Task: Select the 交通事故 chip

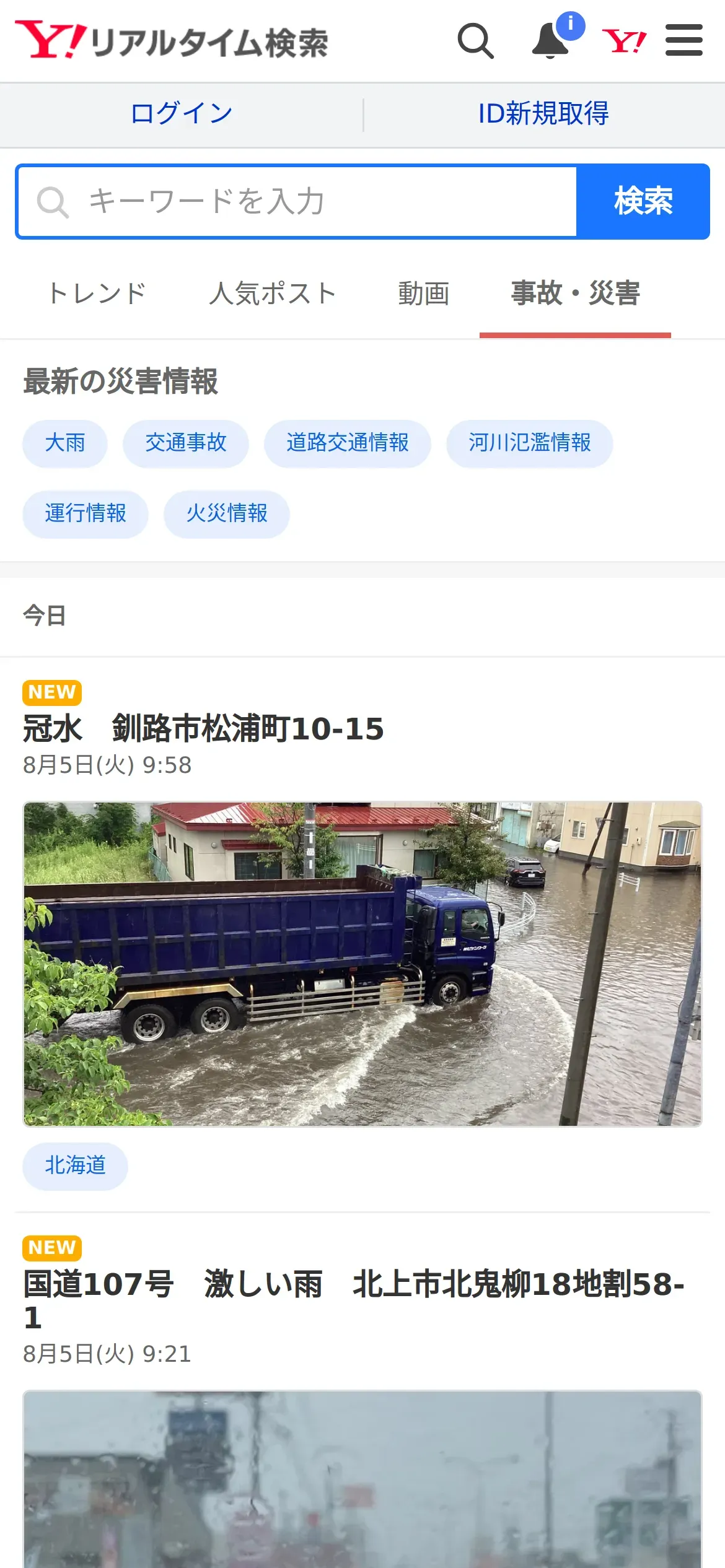Action: click(x=185, y=443)
